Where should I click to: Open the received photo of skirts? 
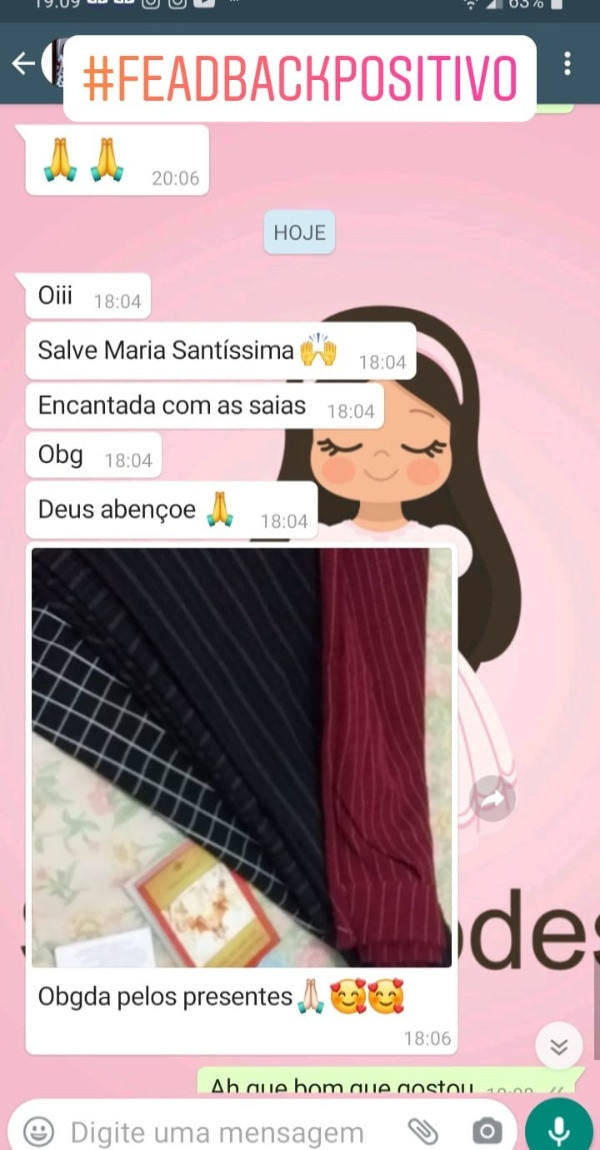[x=241, y=757]
